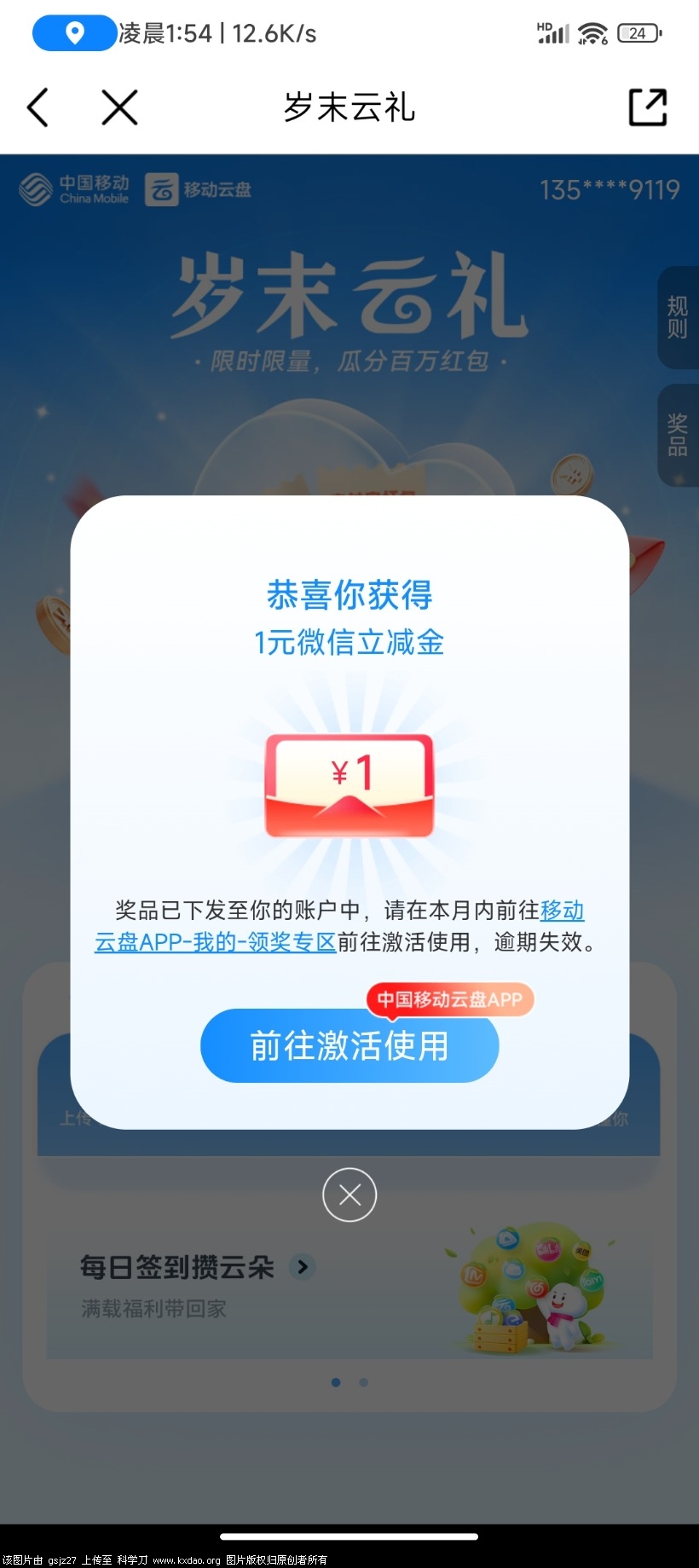The width and height of the screenshot is (699, 1568).
Task: Tap the 前往激活使用 button
Action: tap(349, 1045)
